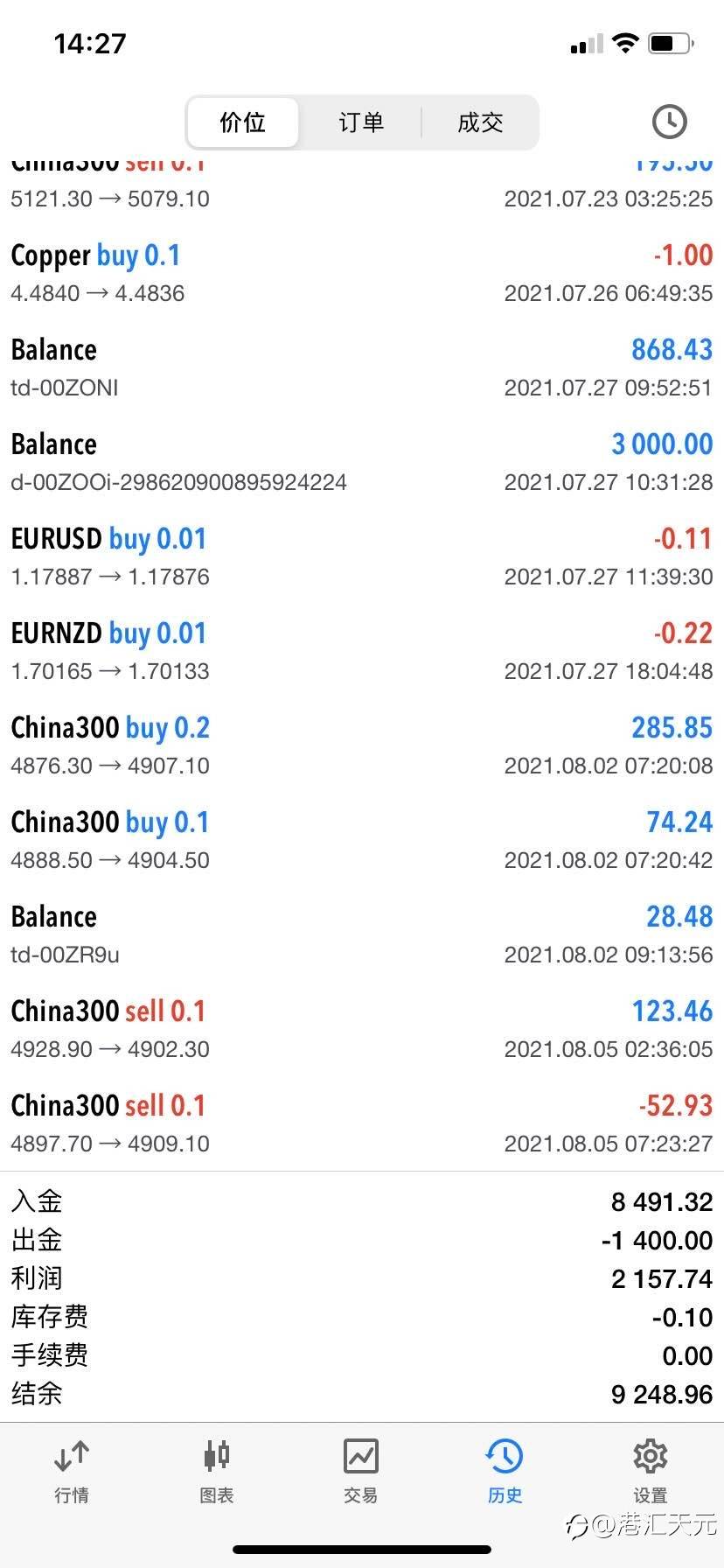View the China300 sell trade losing 52.93
The width and height of the screenshot is (724, 1568).
click(x=361, y=1123)
